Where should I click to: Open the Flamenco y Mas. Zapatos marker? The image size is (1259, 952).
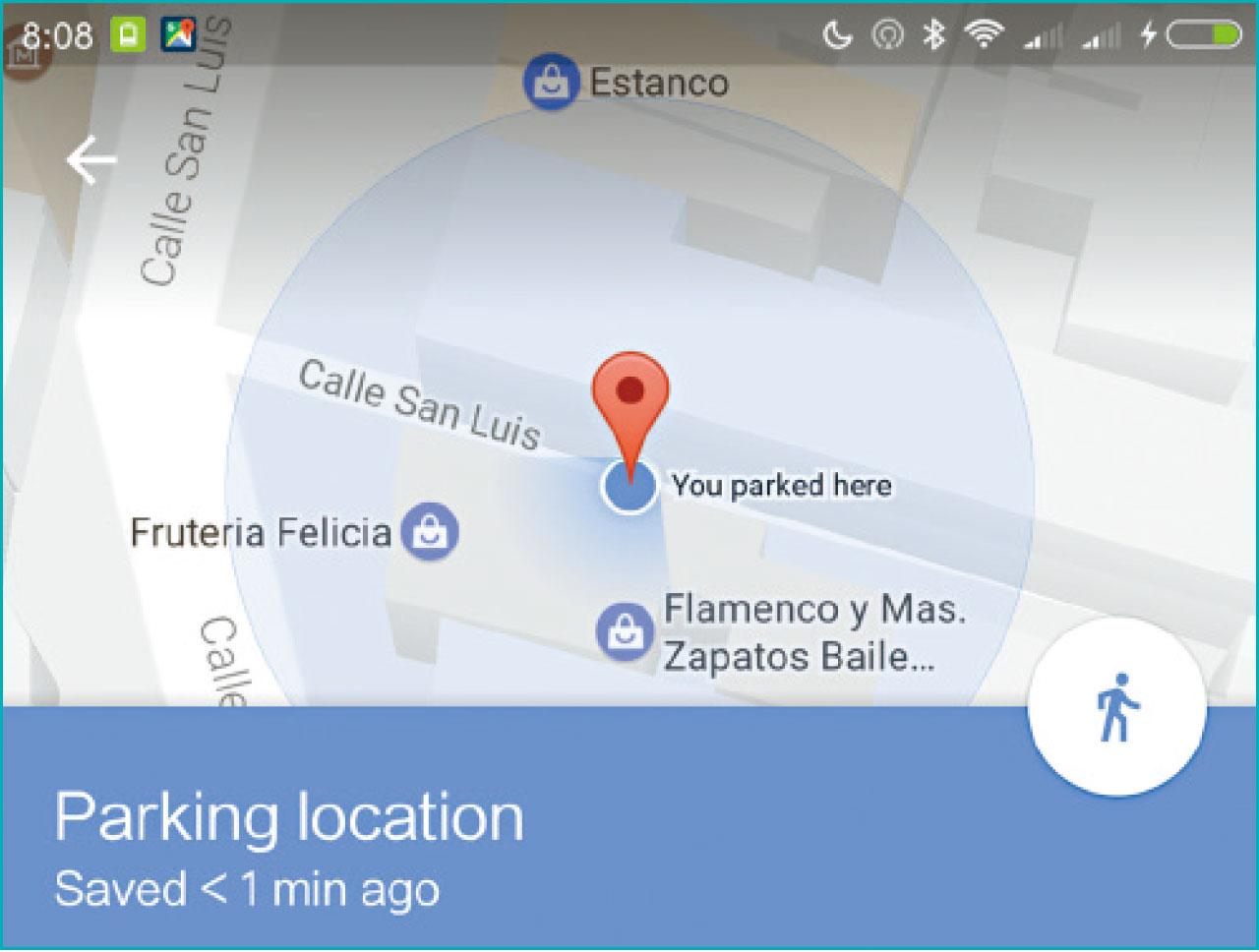point(625,631)
